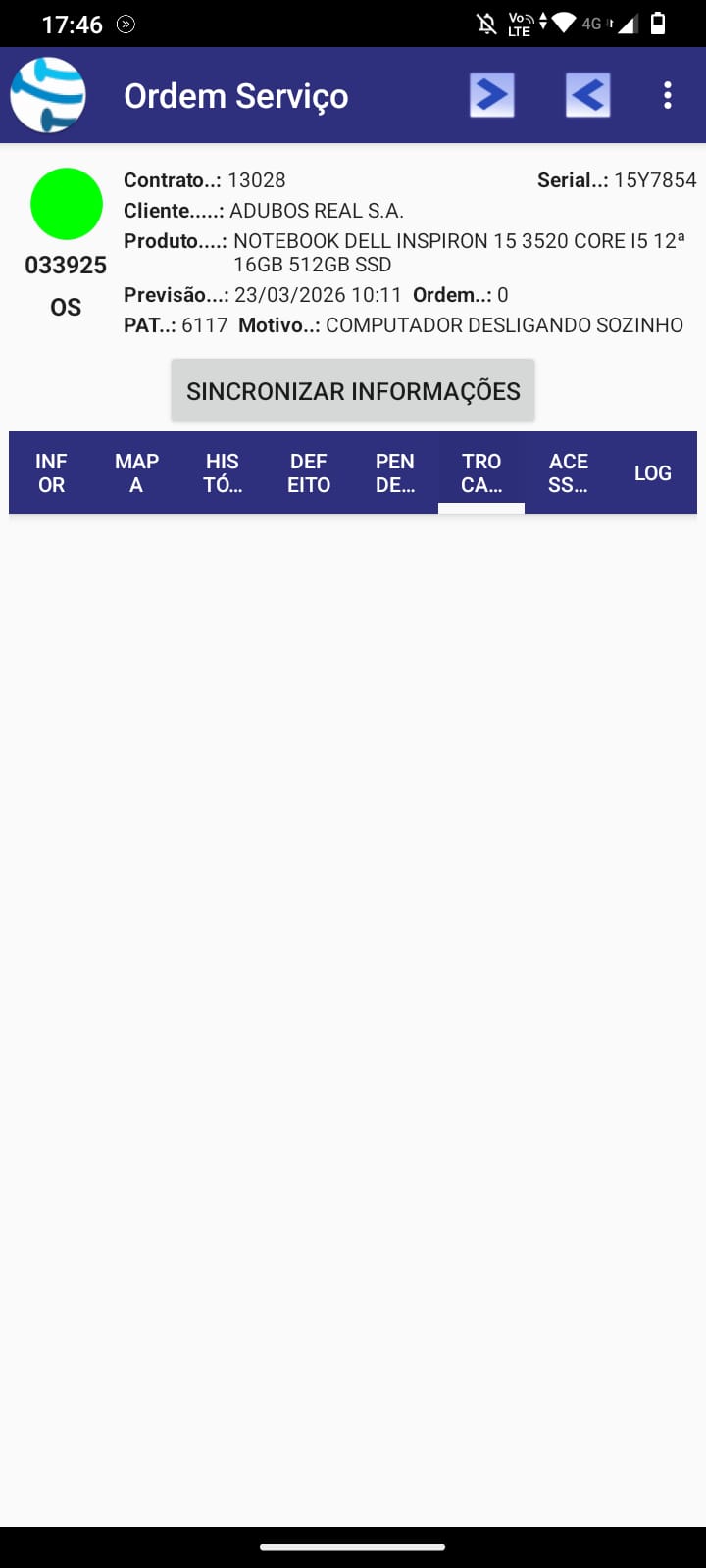Image resolution: width=706 pixels, height=1568 pixels.
Task: Go to the DEFEITO tab
Action: (x=309, y=472)
